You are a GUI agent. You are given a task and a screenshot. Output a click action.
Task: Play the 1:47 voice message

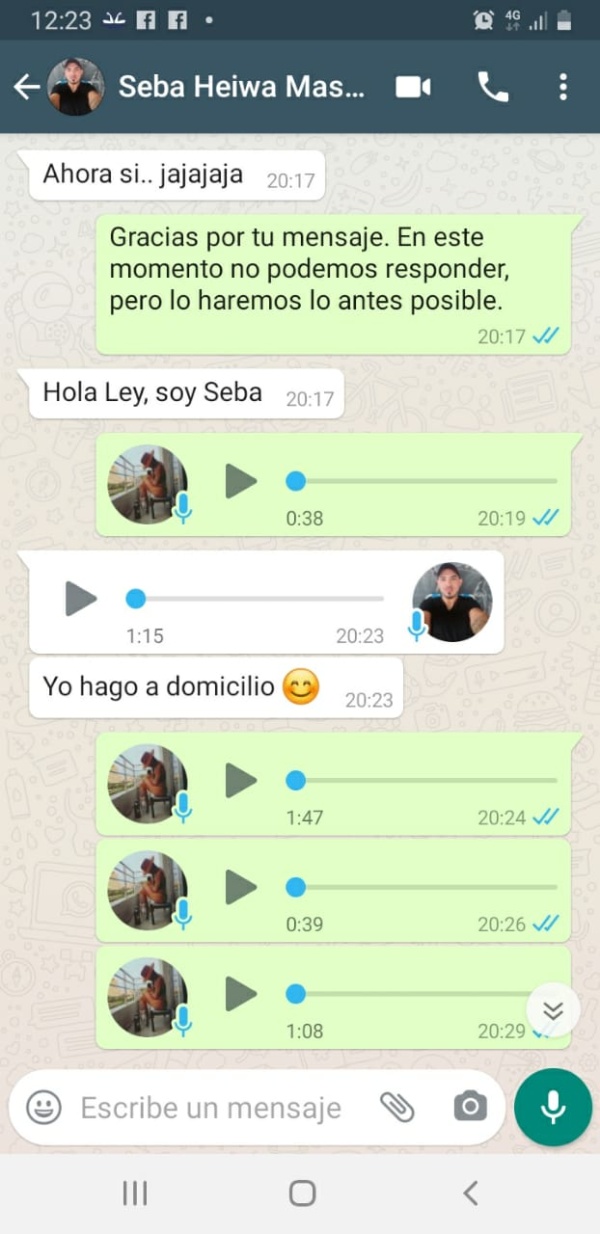click(x=240, y=780)
